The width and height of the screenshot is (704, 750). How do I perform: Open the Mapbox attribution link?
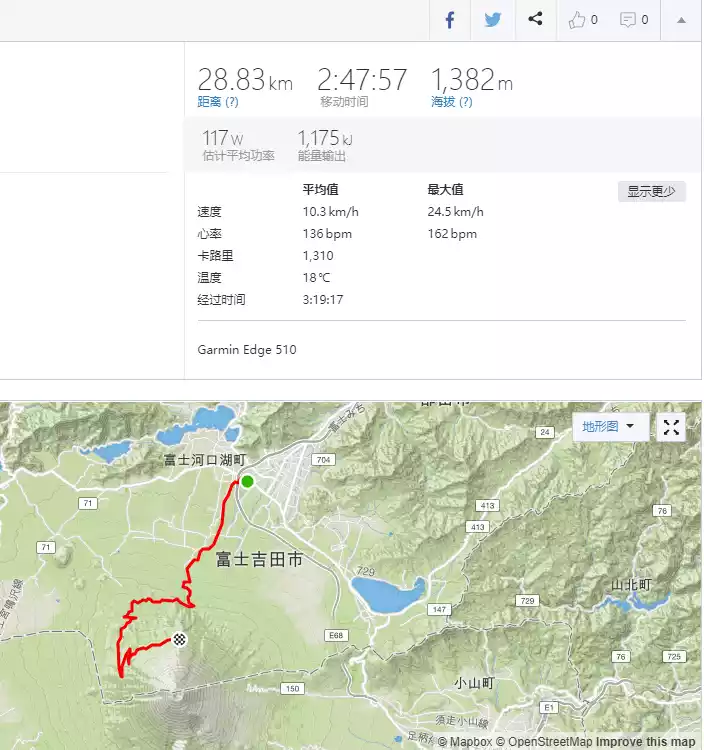[470, 742]
